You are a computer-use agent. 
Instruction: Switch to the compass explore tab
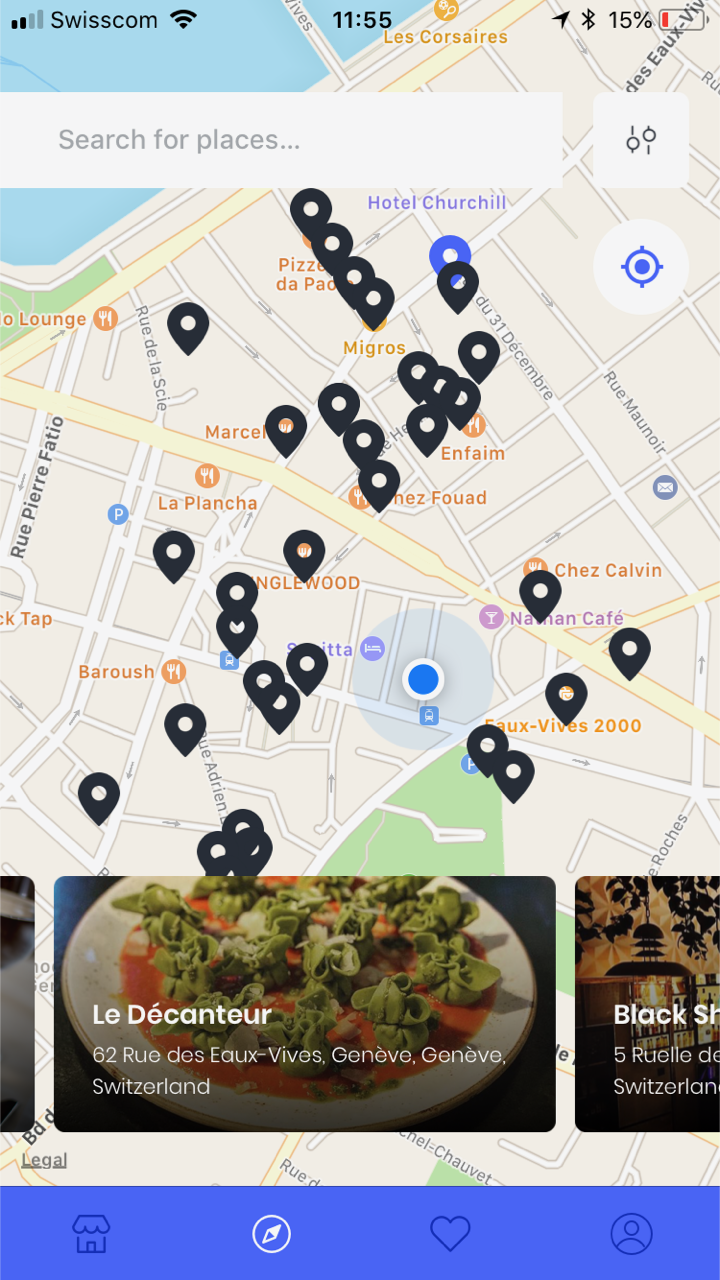tap(271, 1234)
